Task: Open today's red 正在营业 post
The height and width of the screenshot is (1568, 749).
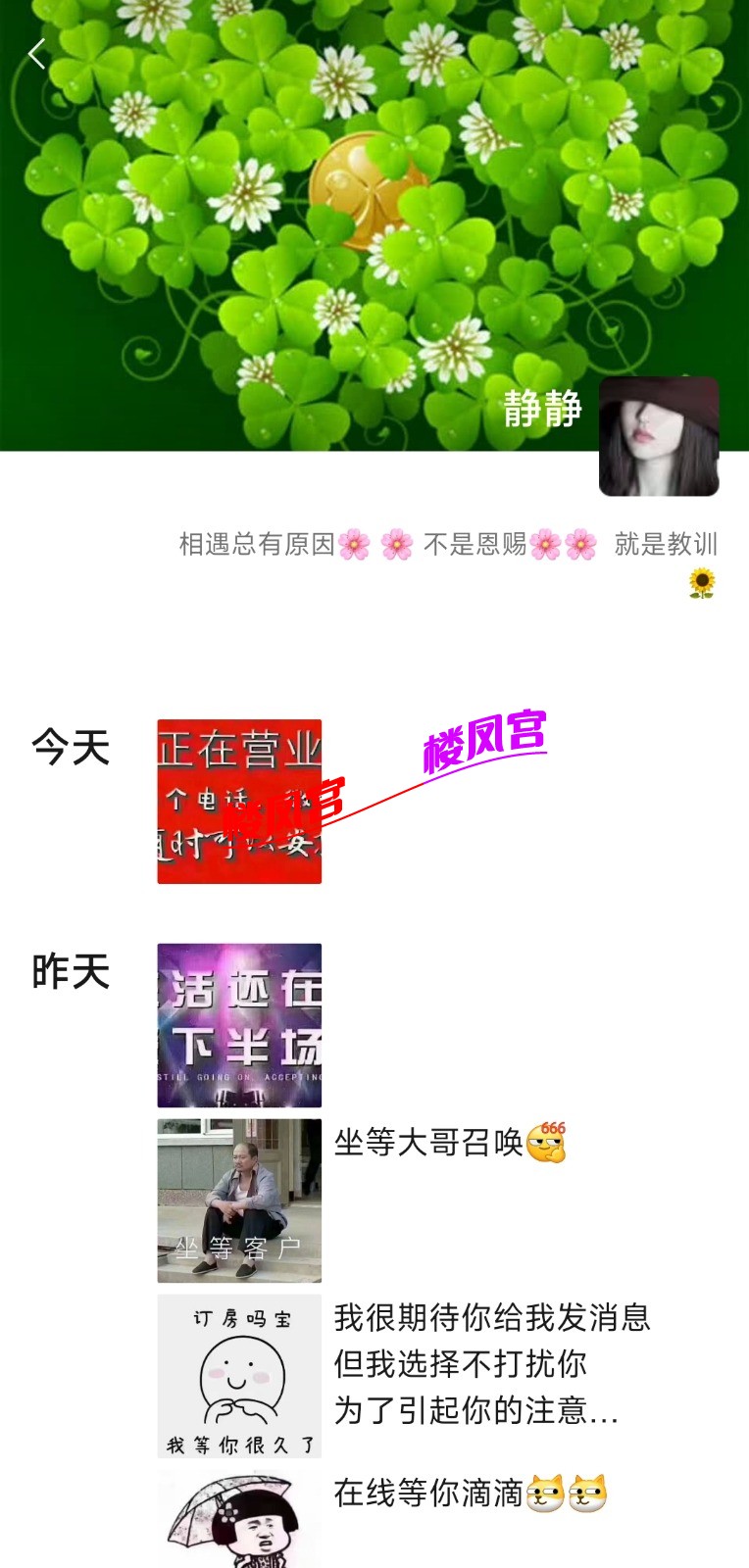Action: click(239, 802)
